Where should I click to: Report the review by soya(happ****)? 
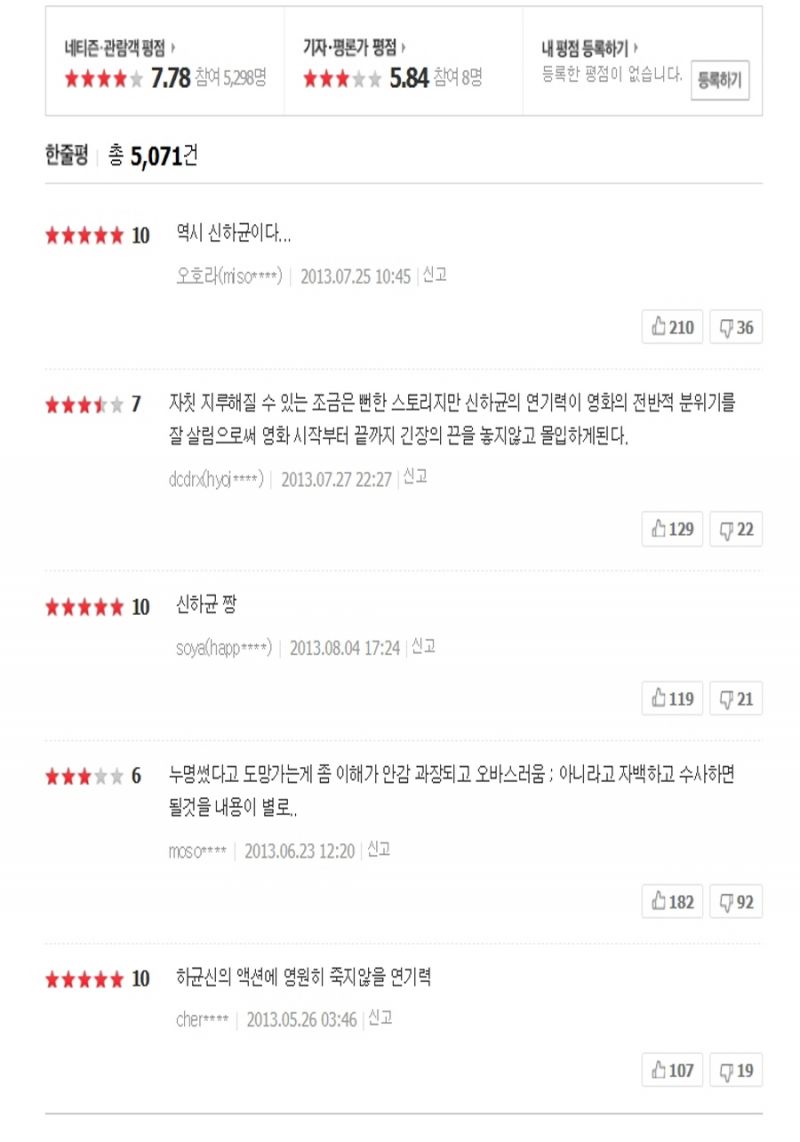tap(423, 646)
